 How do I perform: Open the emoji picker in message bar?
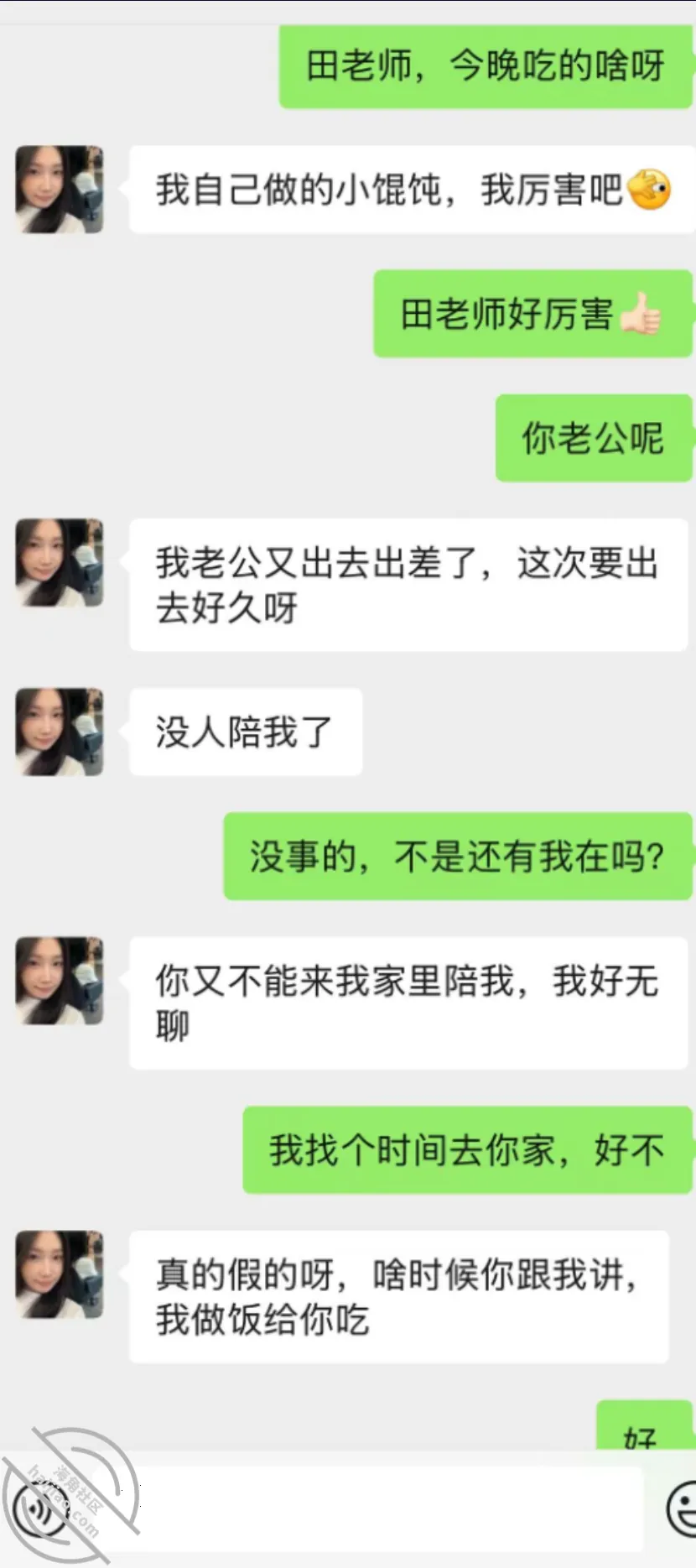coord(683,1508)
